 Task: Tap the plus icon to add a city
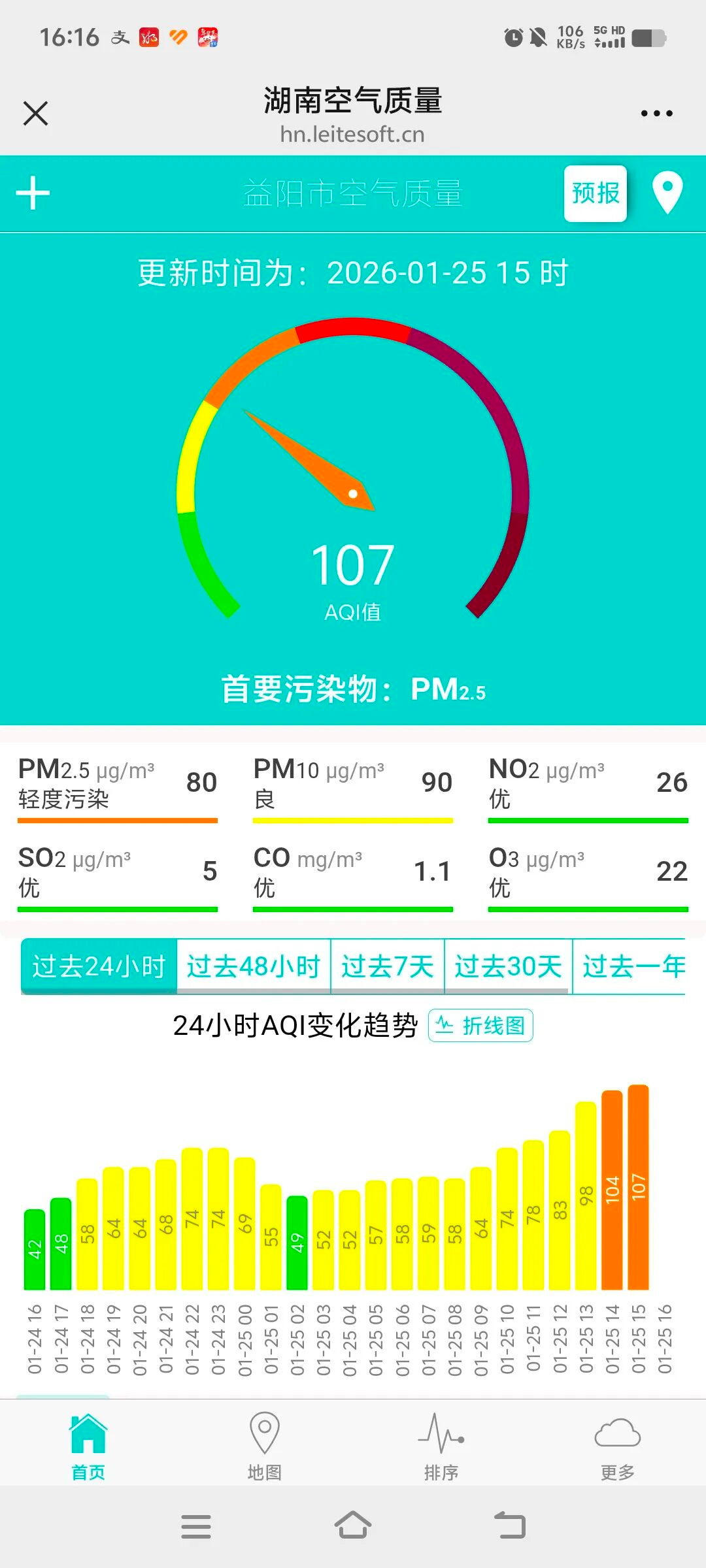34,193
